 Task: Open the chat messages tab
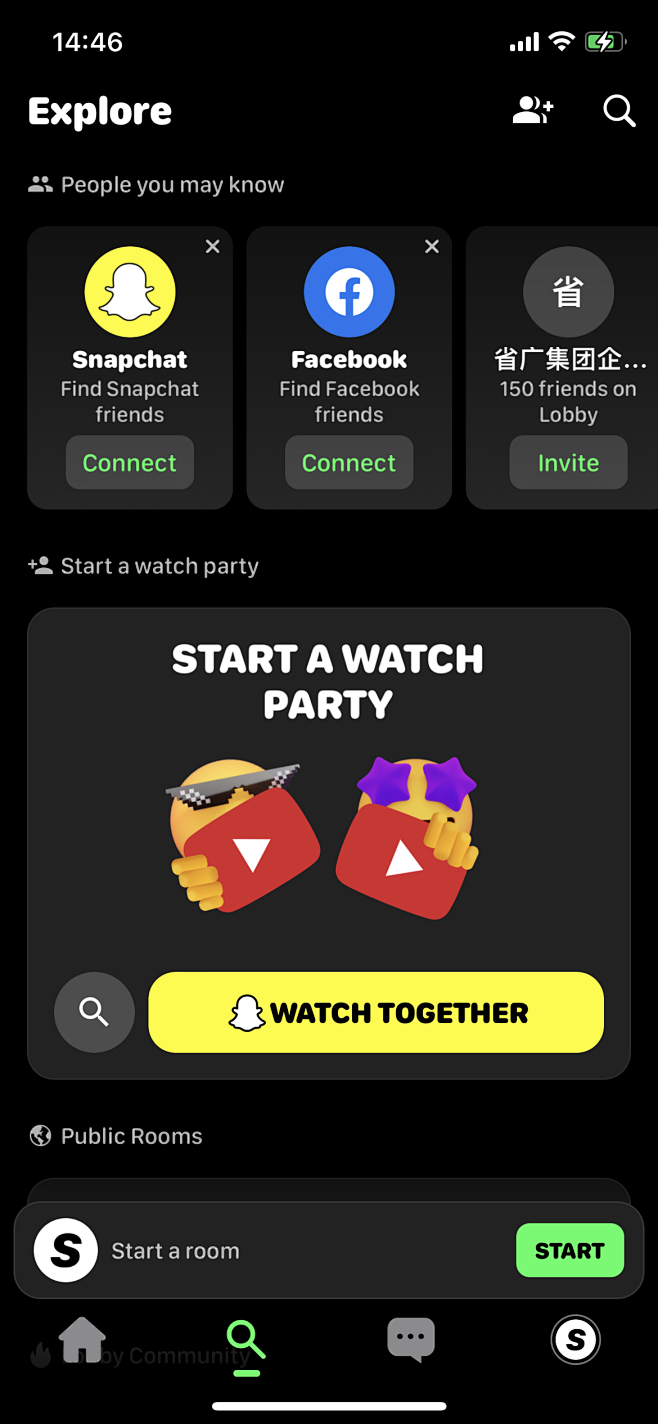coord(411,1340)
